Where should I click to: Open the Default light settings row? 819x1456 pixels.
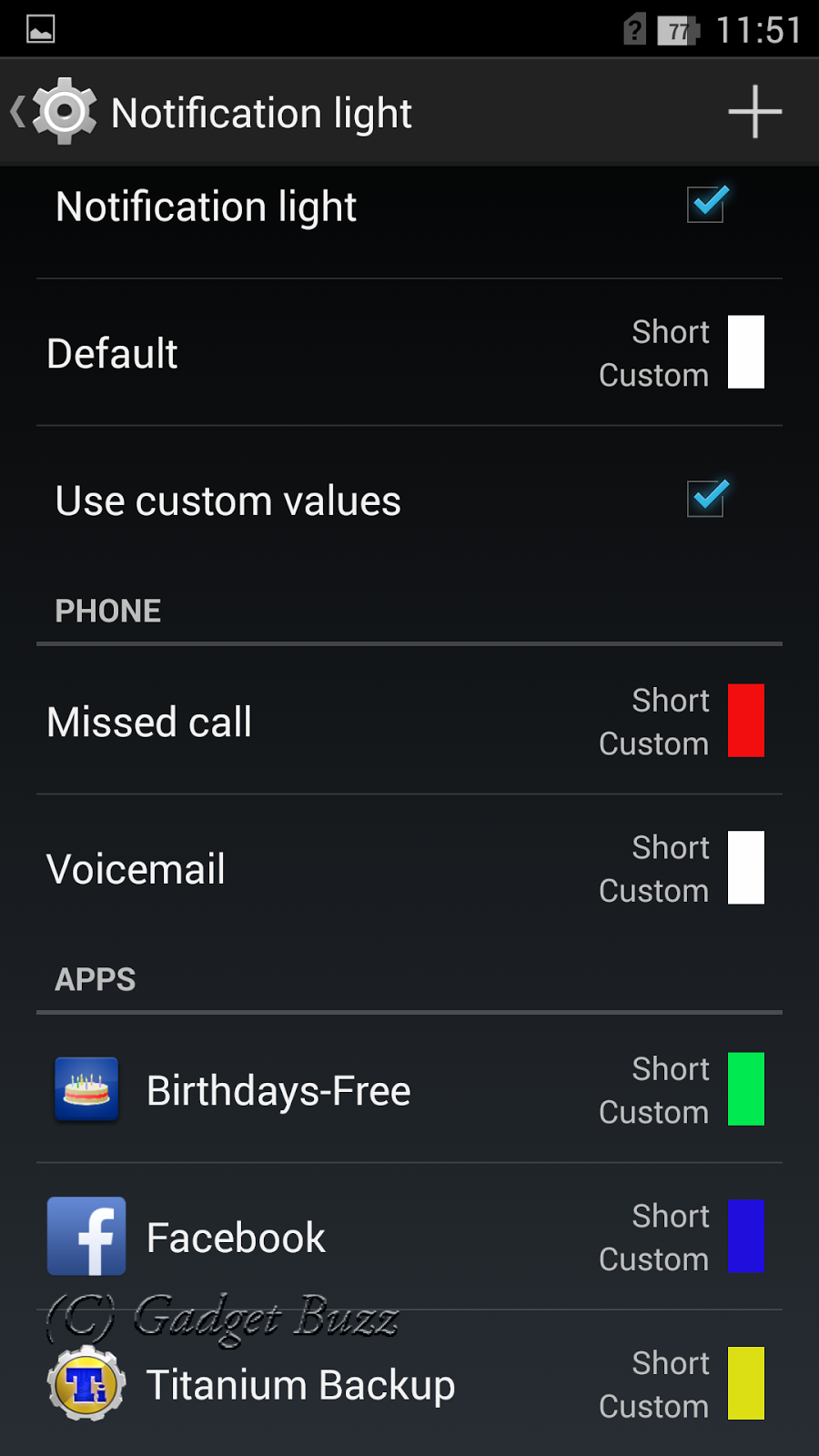[x=409, y=353]
